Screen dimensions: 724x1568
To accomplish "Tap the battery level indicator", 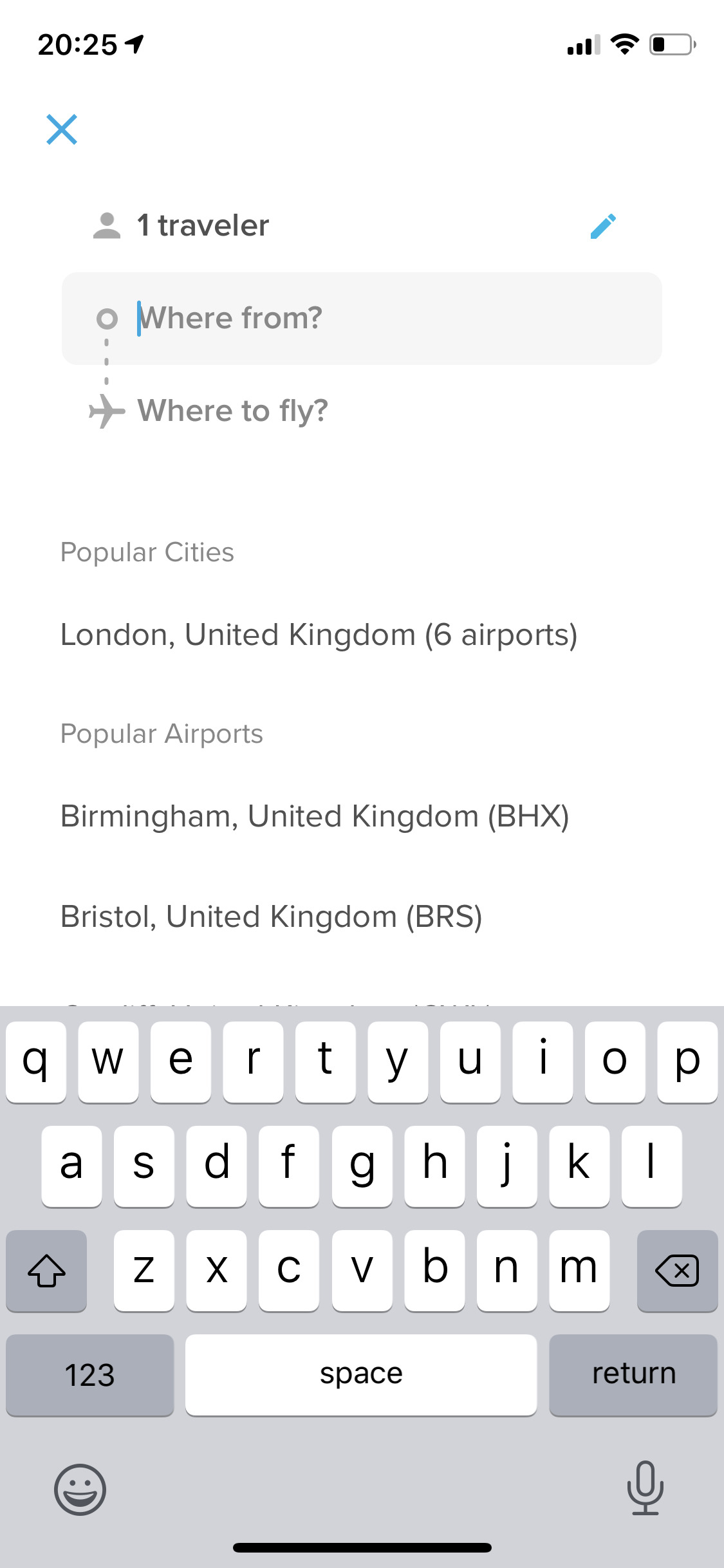I will pyautogui.click(x=669, y=44).
